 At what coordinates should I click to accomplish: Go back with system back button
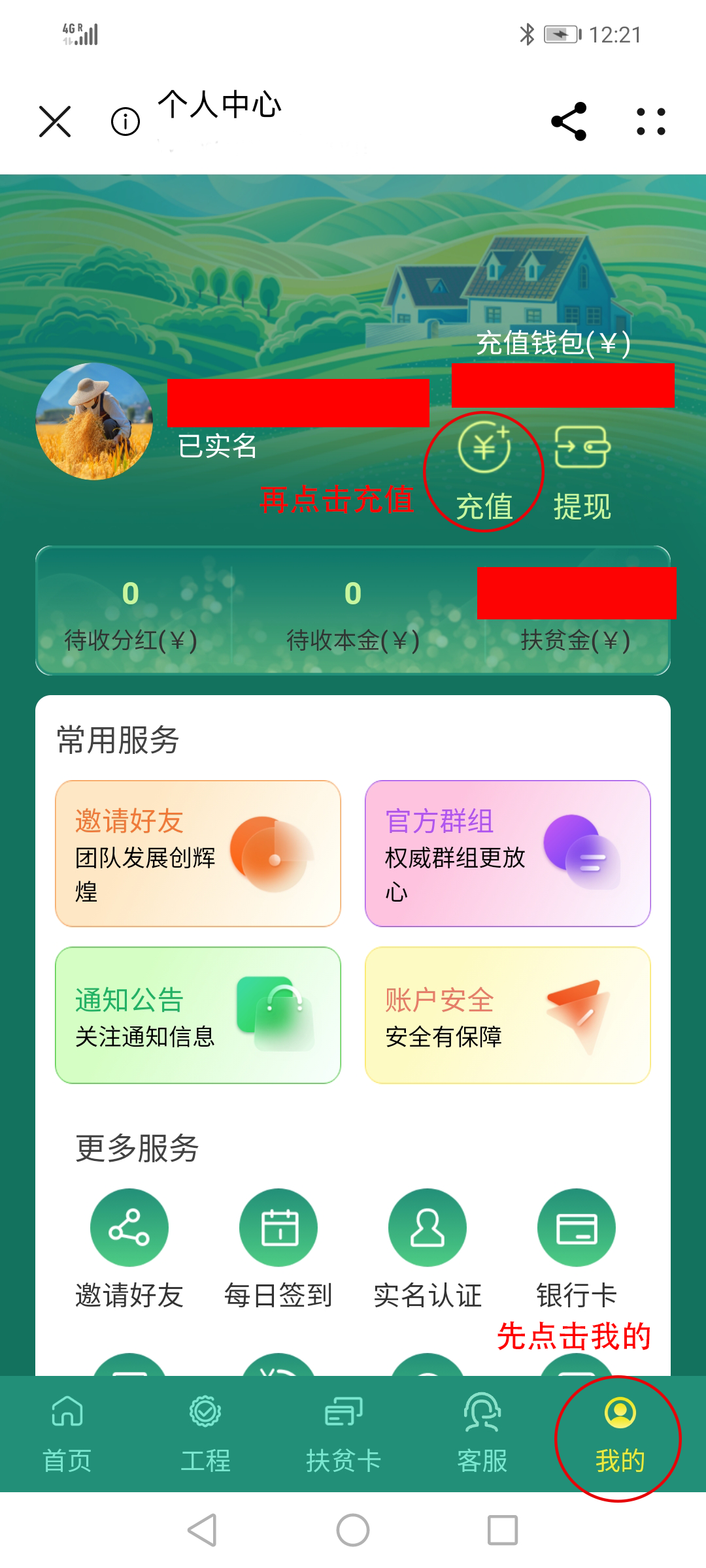[x=203, y=1530]
